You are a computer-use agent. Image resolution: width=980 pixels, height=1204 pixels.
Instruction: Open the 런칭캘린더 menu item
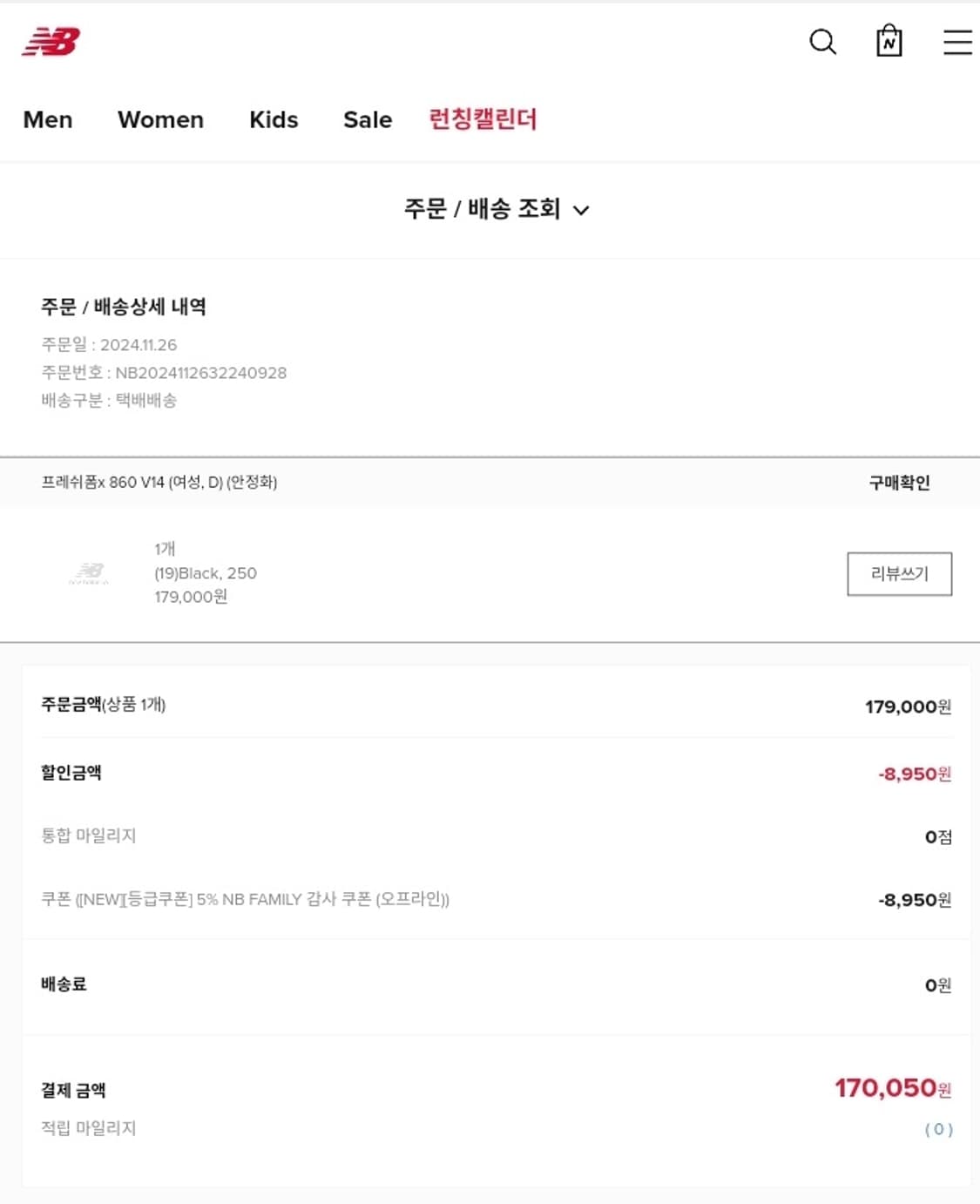484,120
